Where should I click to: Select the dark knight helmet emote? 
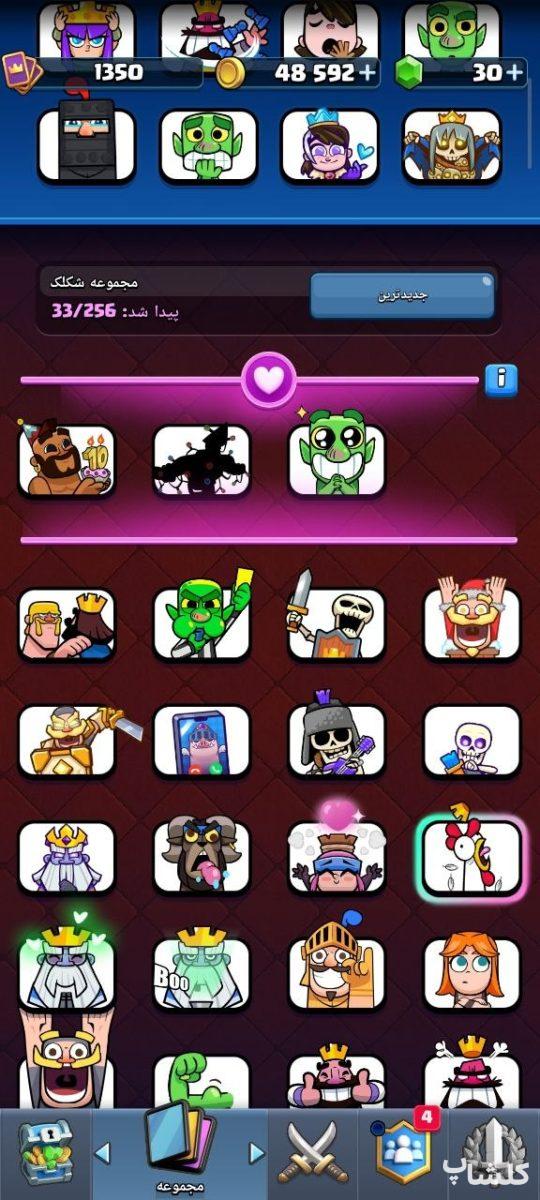tap(87, 146)
